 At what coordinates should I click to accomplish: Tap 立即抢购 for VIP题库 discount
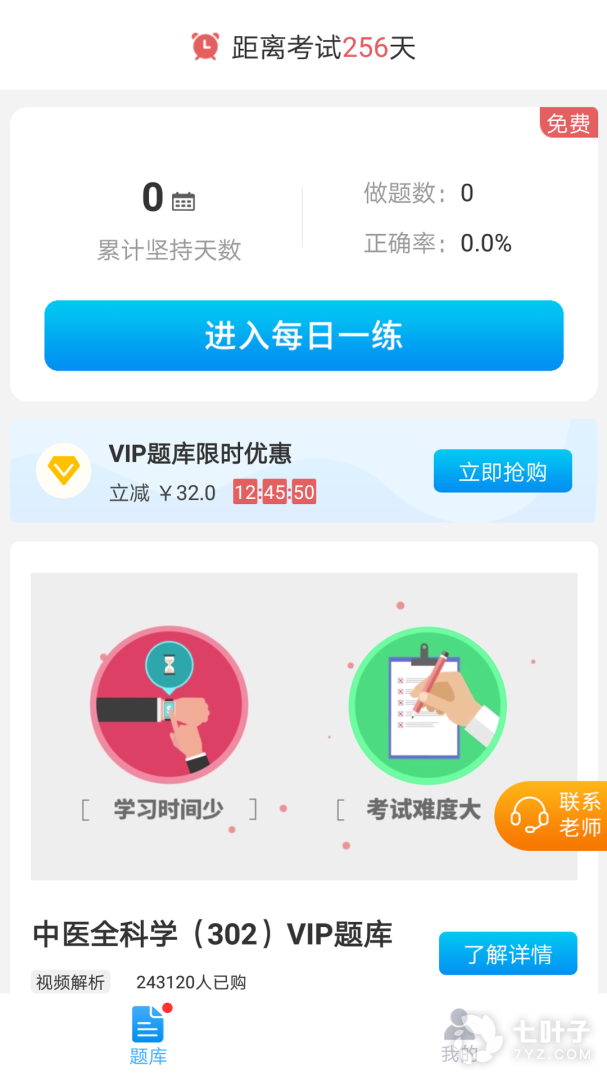(x=502, y=471)
